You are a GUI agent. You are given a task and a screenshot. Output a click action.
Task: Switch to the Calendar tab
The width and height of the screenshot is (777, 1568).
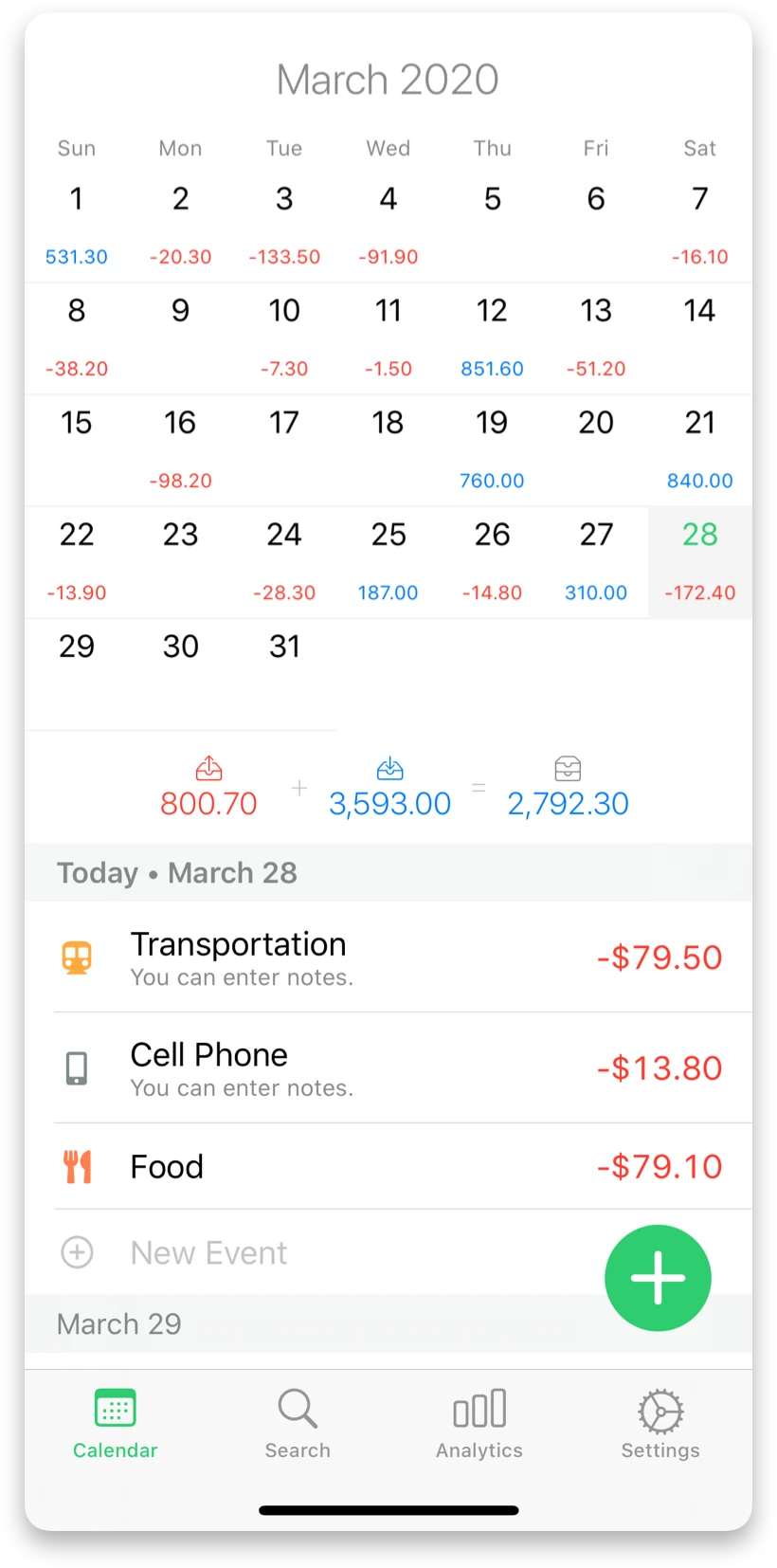coord(115,1422)
